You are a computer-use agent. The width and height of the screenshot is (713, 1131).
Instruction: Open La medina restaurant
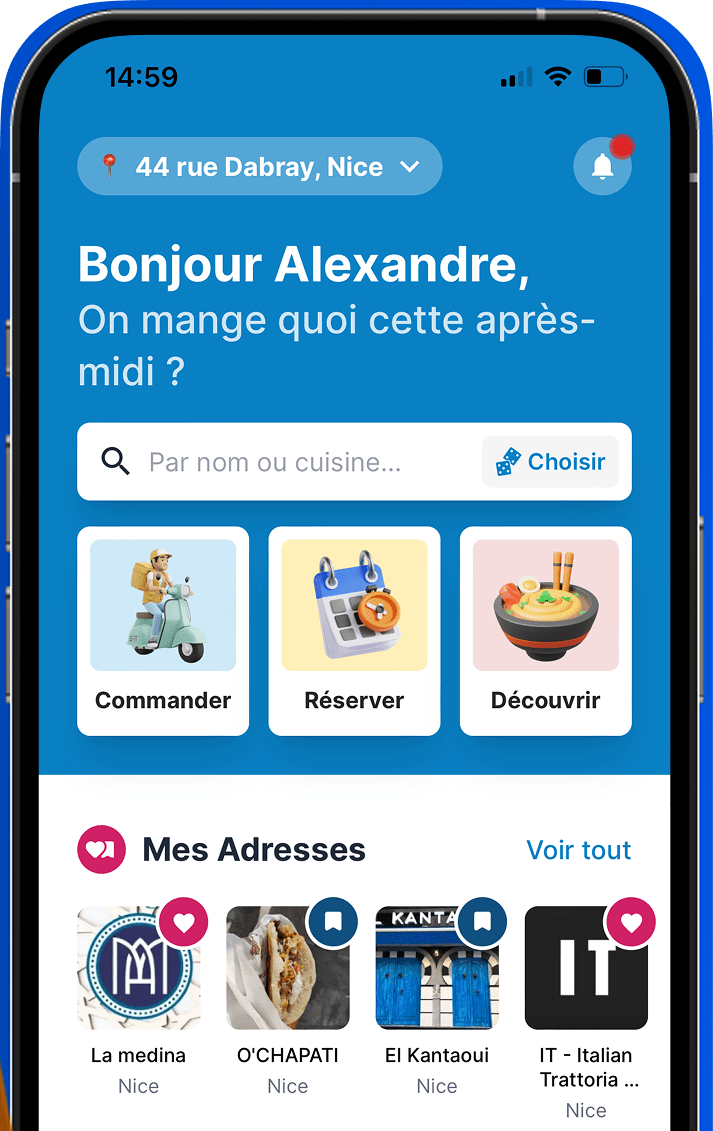pyautogui.click(x=139, y=968)
